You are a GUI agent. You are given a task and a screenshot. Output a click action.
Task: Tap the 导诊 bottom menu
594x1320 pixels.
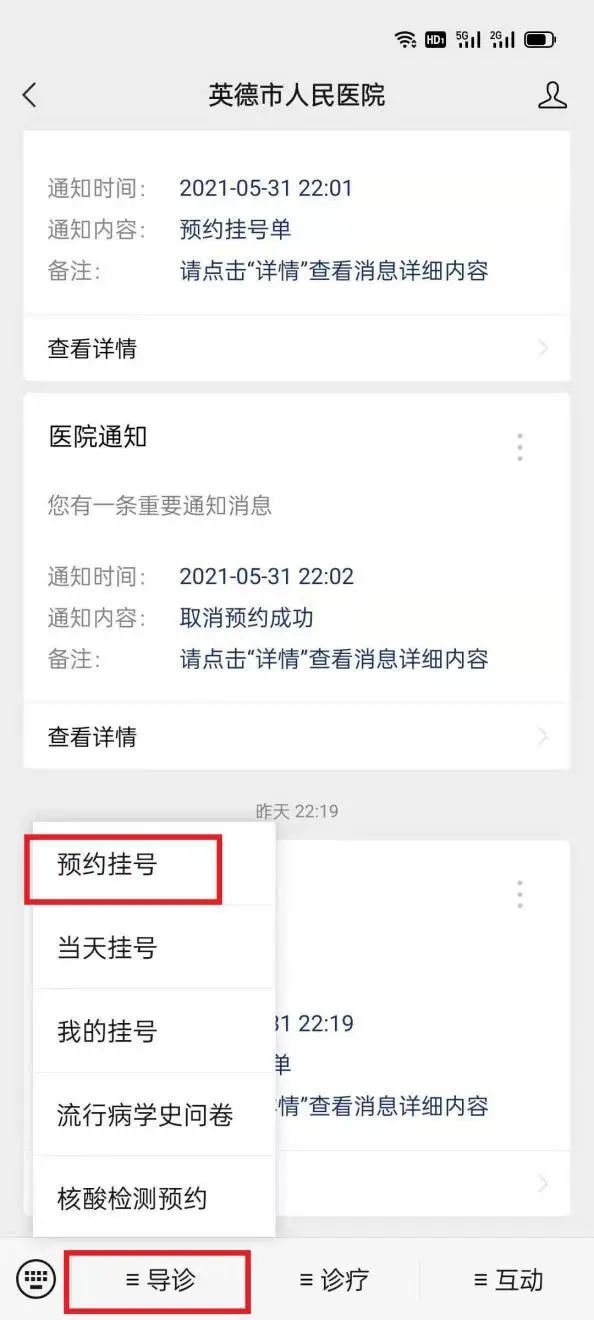158,1280
